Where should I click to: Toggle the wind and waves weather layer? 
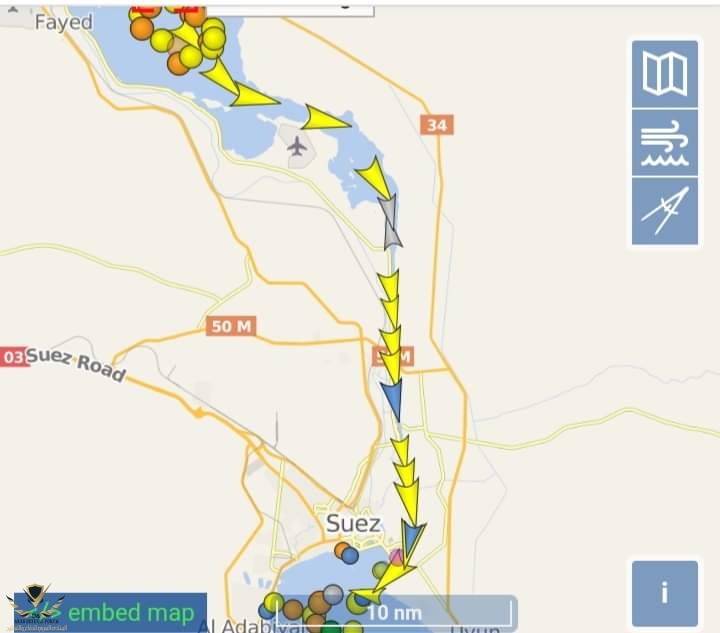pos(664,143)
